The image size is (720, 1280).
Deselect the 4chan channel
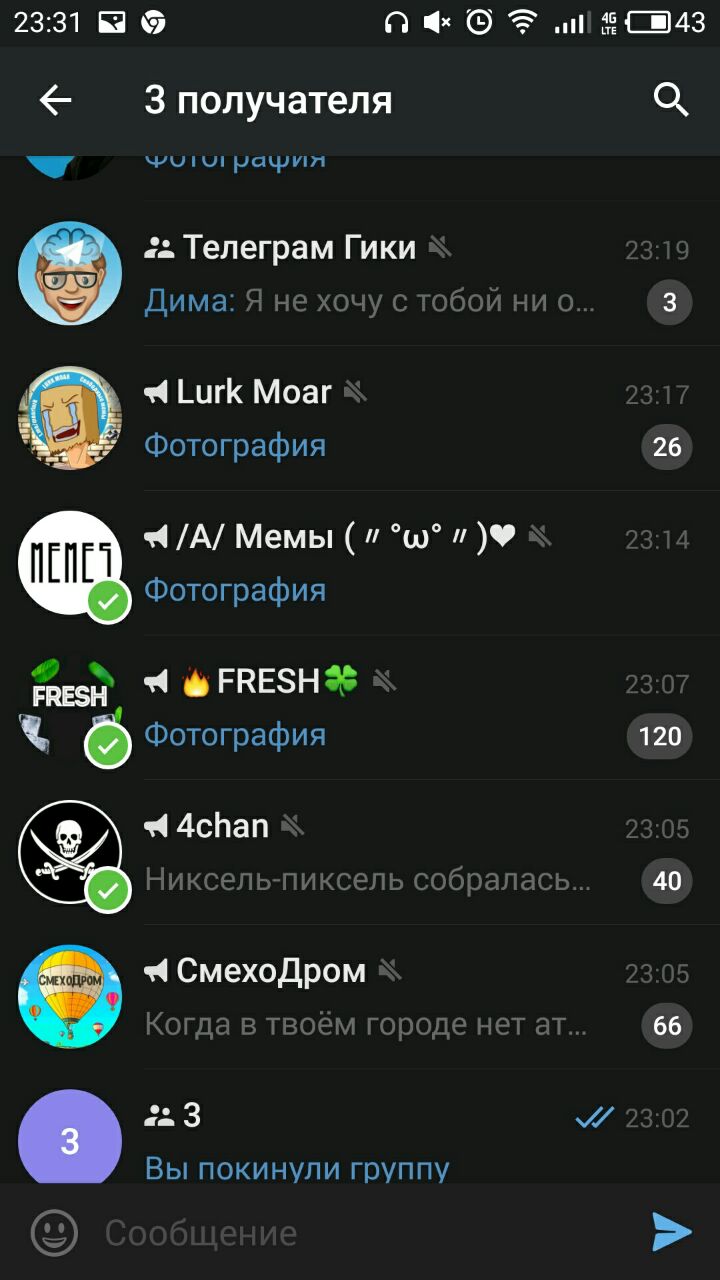[360, 852]
